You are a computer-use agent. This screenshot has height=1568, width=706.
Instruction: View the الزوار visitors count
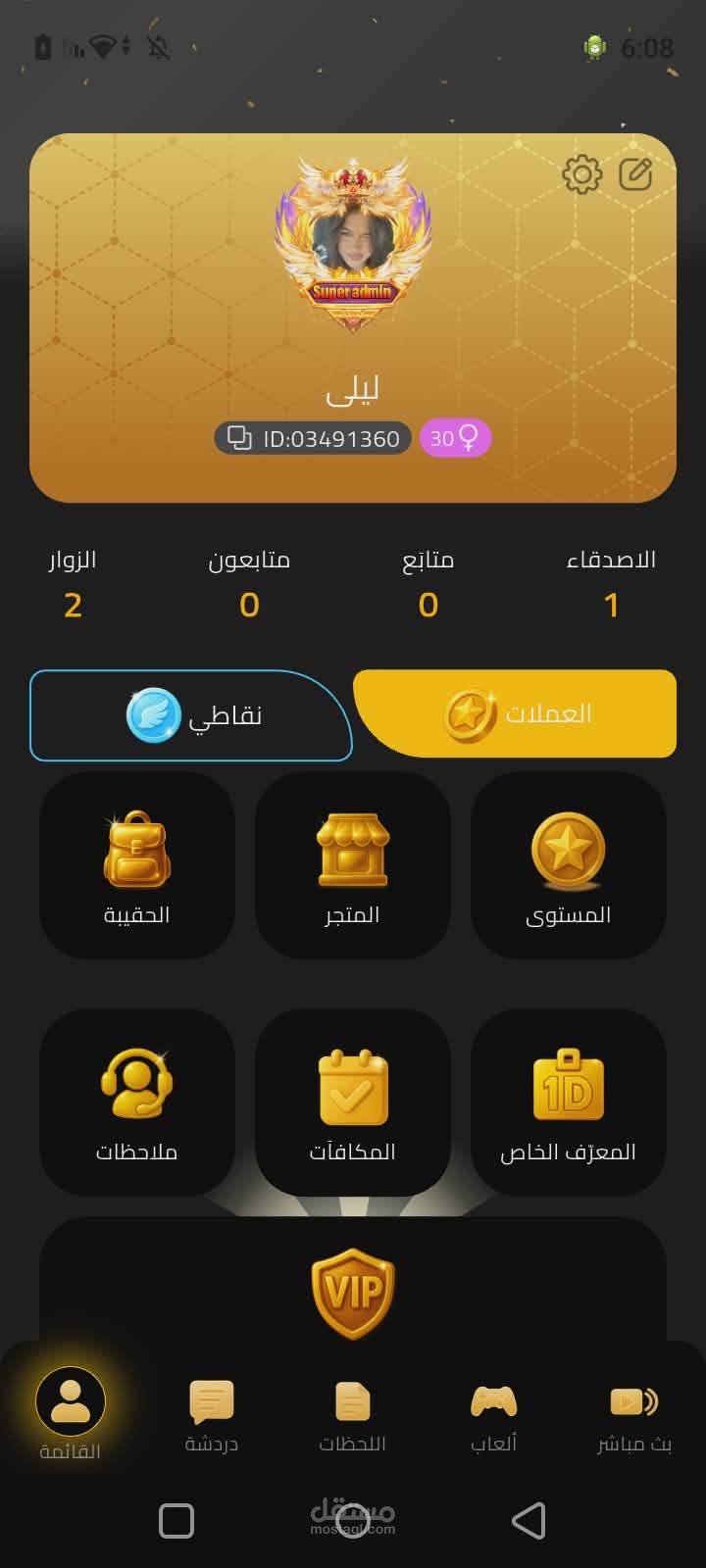73,585
